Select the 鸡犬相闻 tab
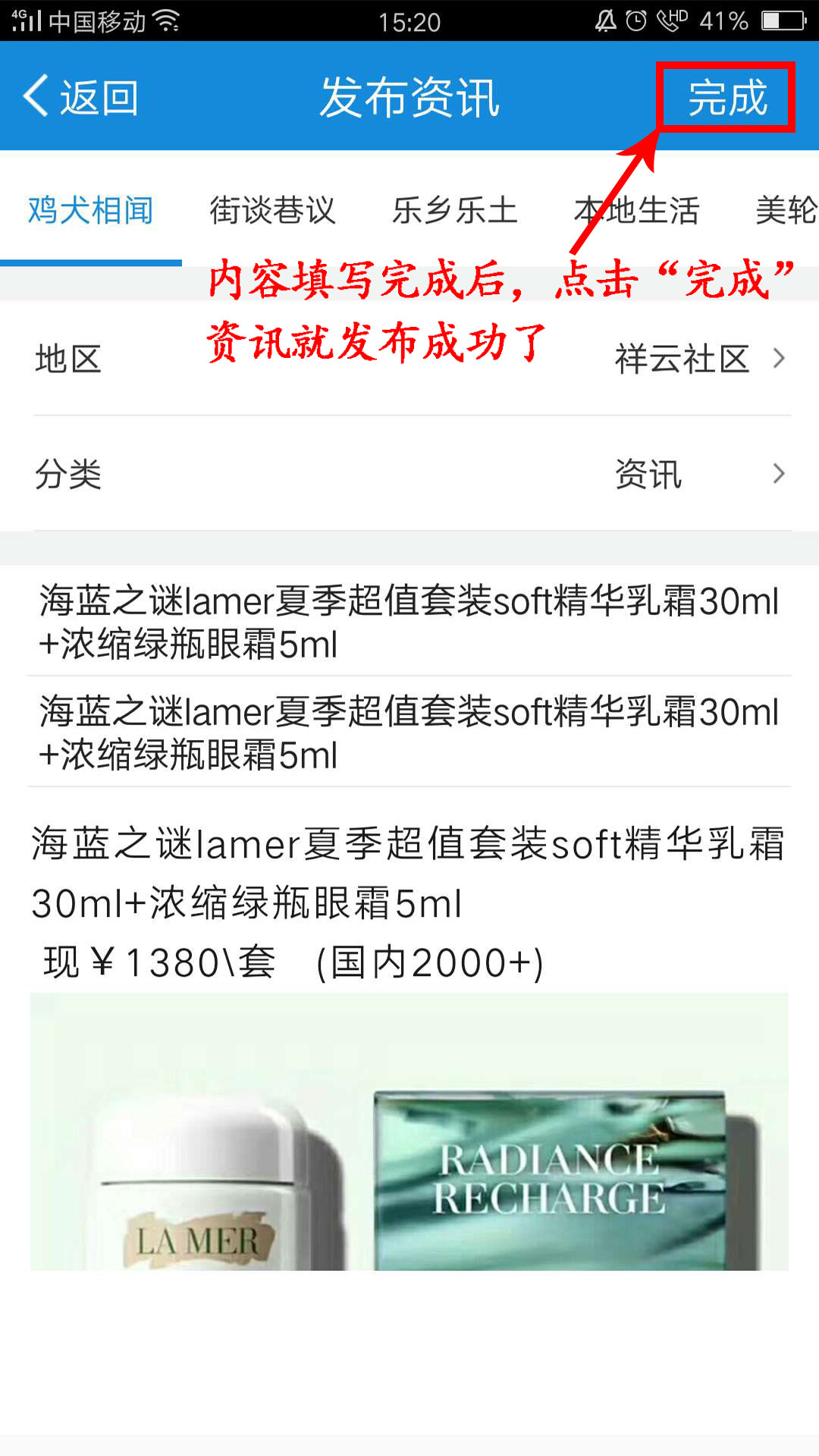Viewport: 819px width, 1456px height. pos(91,211)
